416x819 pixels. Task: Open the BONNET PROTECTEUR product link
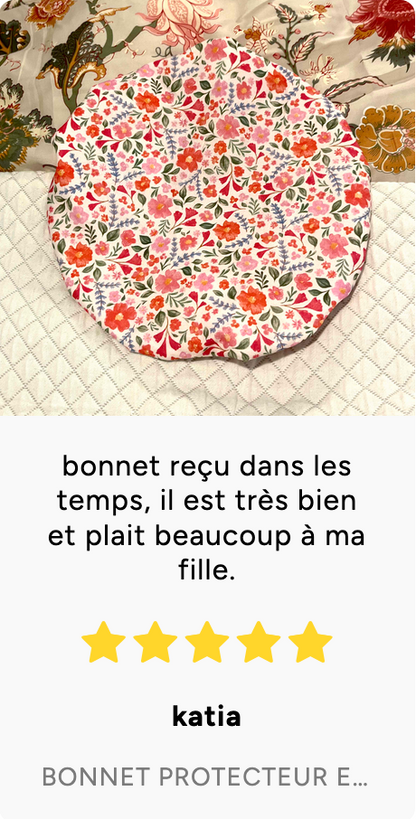(x=205, y=778)
